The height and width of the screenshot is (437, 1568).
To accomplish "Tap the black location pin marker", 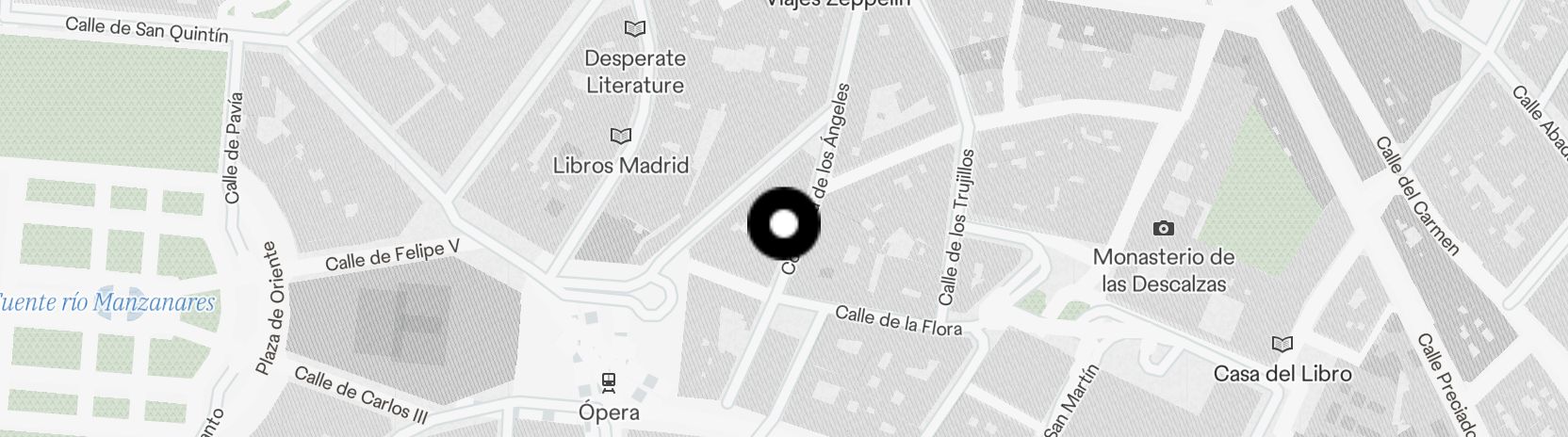I will 784,224.
